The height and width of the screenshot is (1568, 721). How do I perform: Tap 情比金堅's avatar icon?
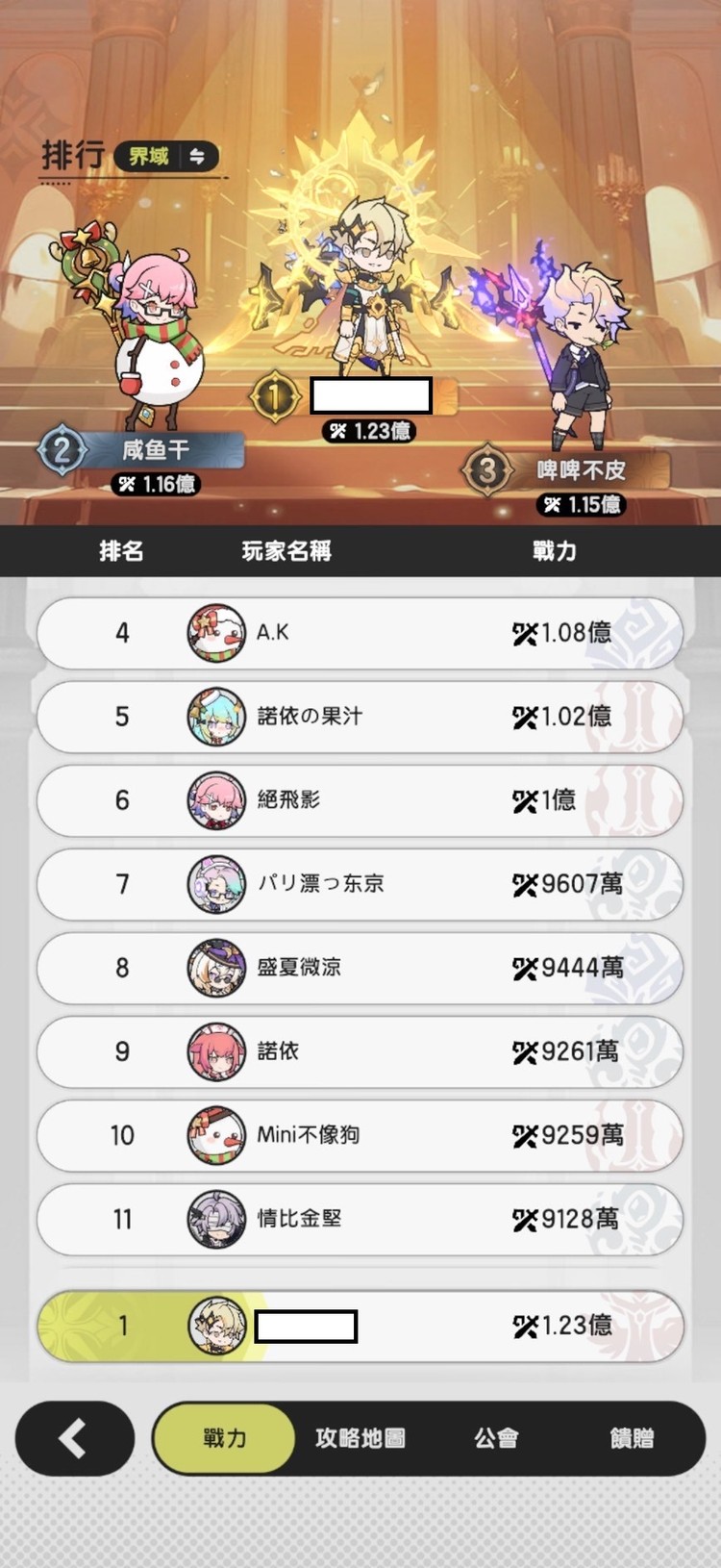click(x=215, y=1219)
